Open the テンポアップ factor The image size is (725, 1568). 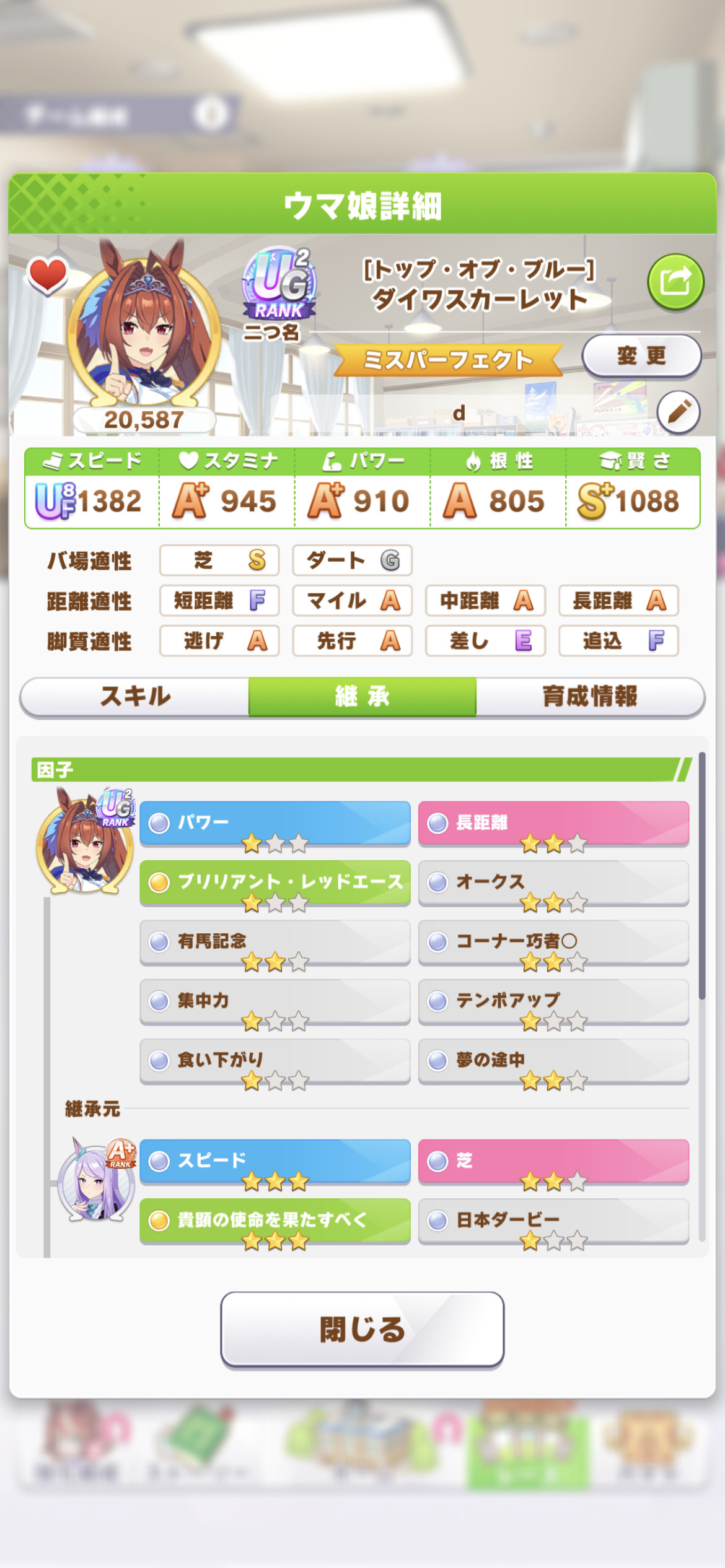coord(553,1002)
